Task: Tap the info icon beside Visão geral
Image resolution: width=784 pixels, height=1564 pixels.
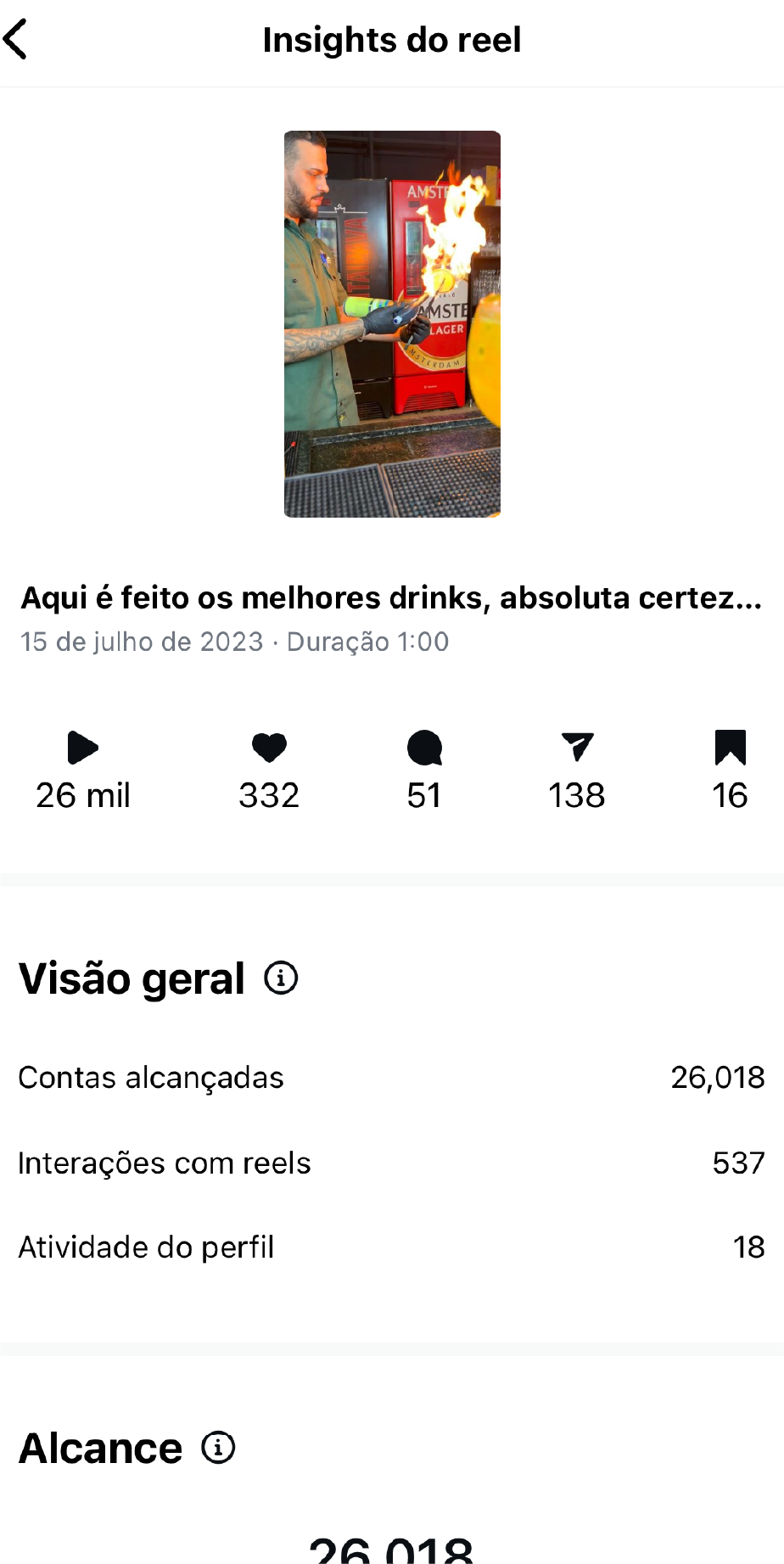Action: coord(281,978)
